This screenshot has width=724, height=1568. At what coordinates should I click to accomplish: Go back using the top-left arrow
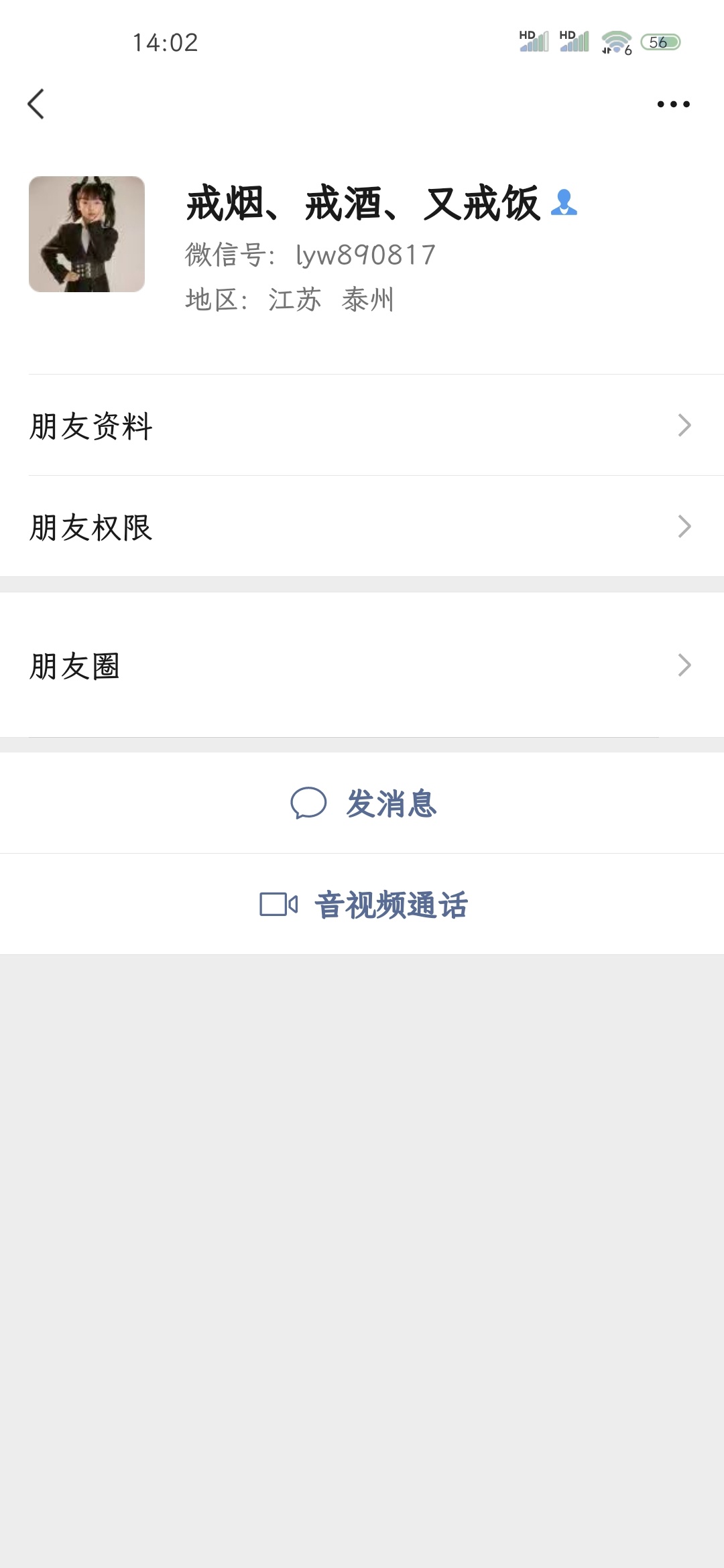[36, 104]
